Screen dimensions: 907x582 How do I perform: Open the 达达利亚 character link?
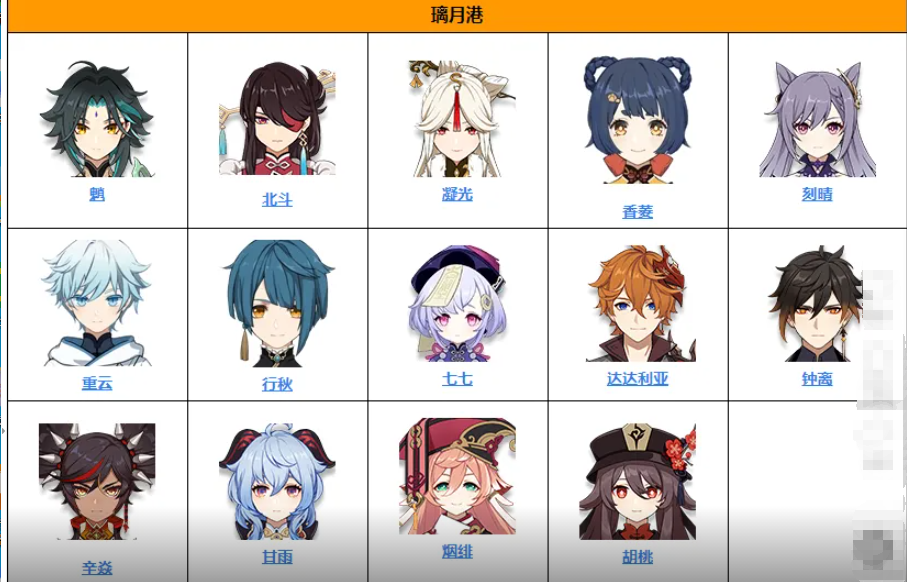click(x=637, y=378)
